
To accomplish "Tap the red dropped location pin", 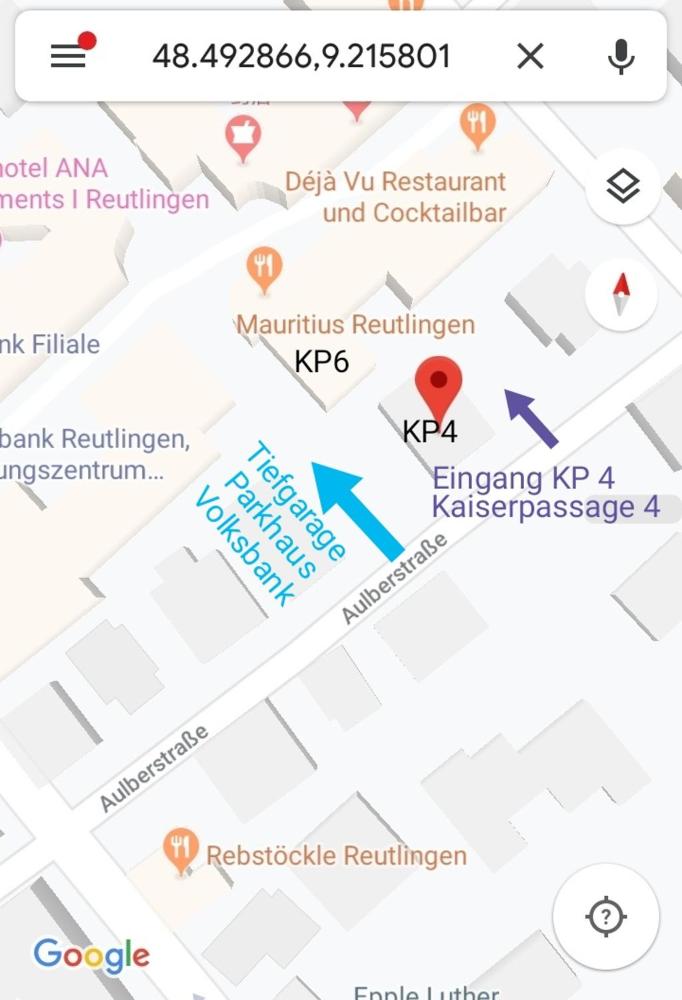I will coord(438,384).
